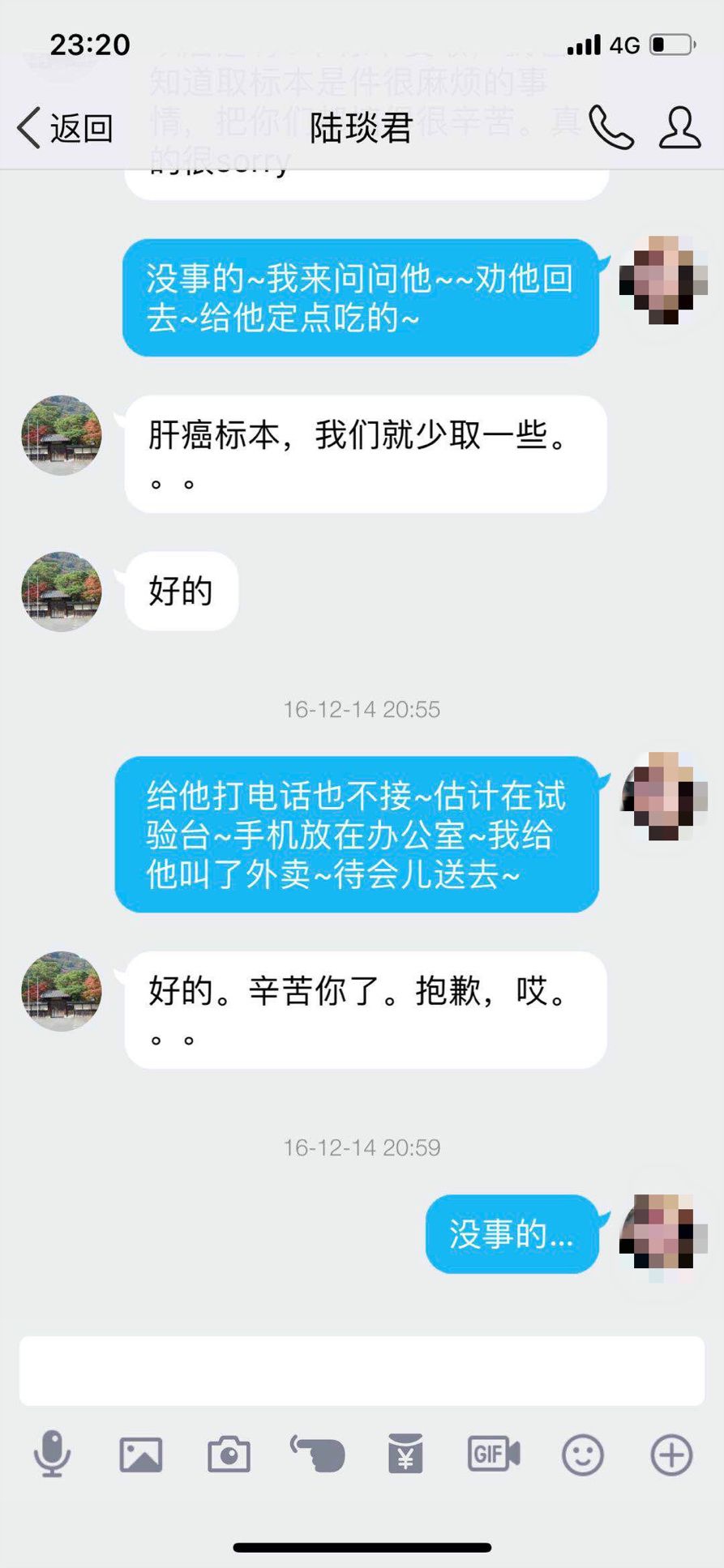The width and height of the screenshot is (724, 1568).
Task: Tap the 返回 back button
Action: point(63,128)
